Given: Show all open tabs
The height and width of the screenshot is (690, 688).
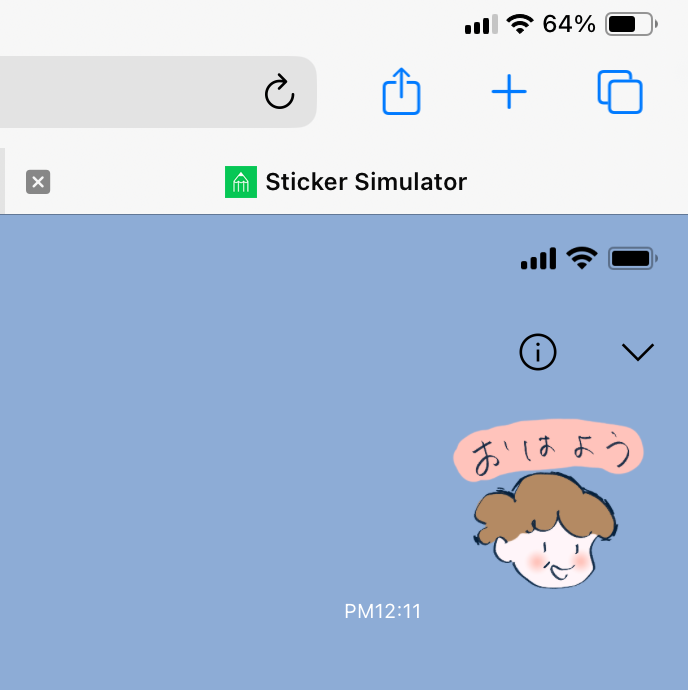Looking at the screenshot, I should pos(620,92).
